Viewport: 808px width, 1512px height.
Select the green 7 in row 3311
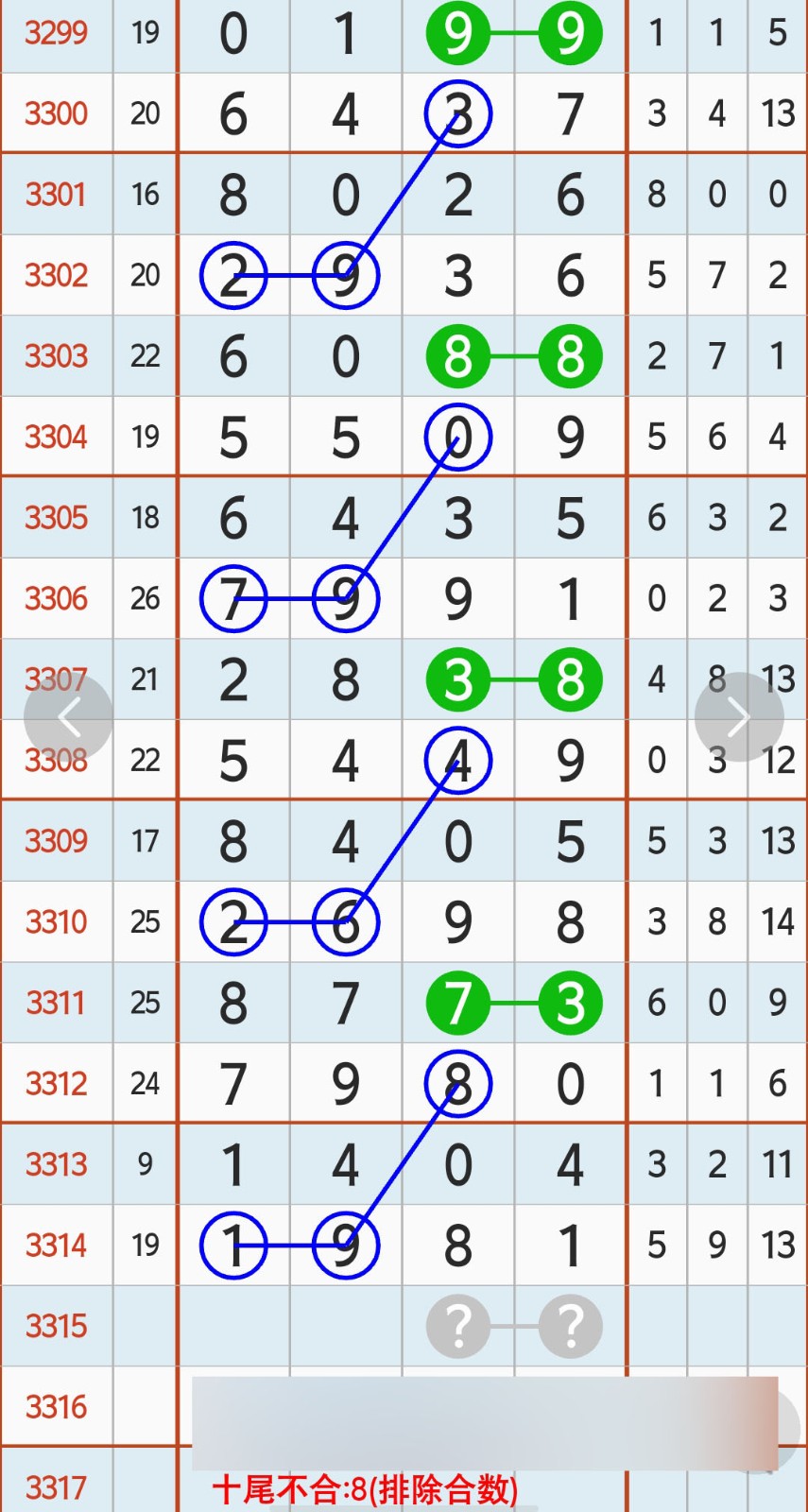click(x=457, y=1004)
